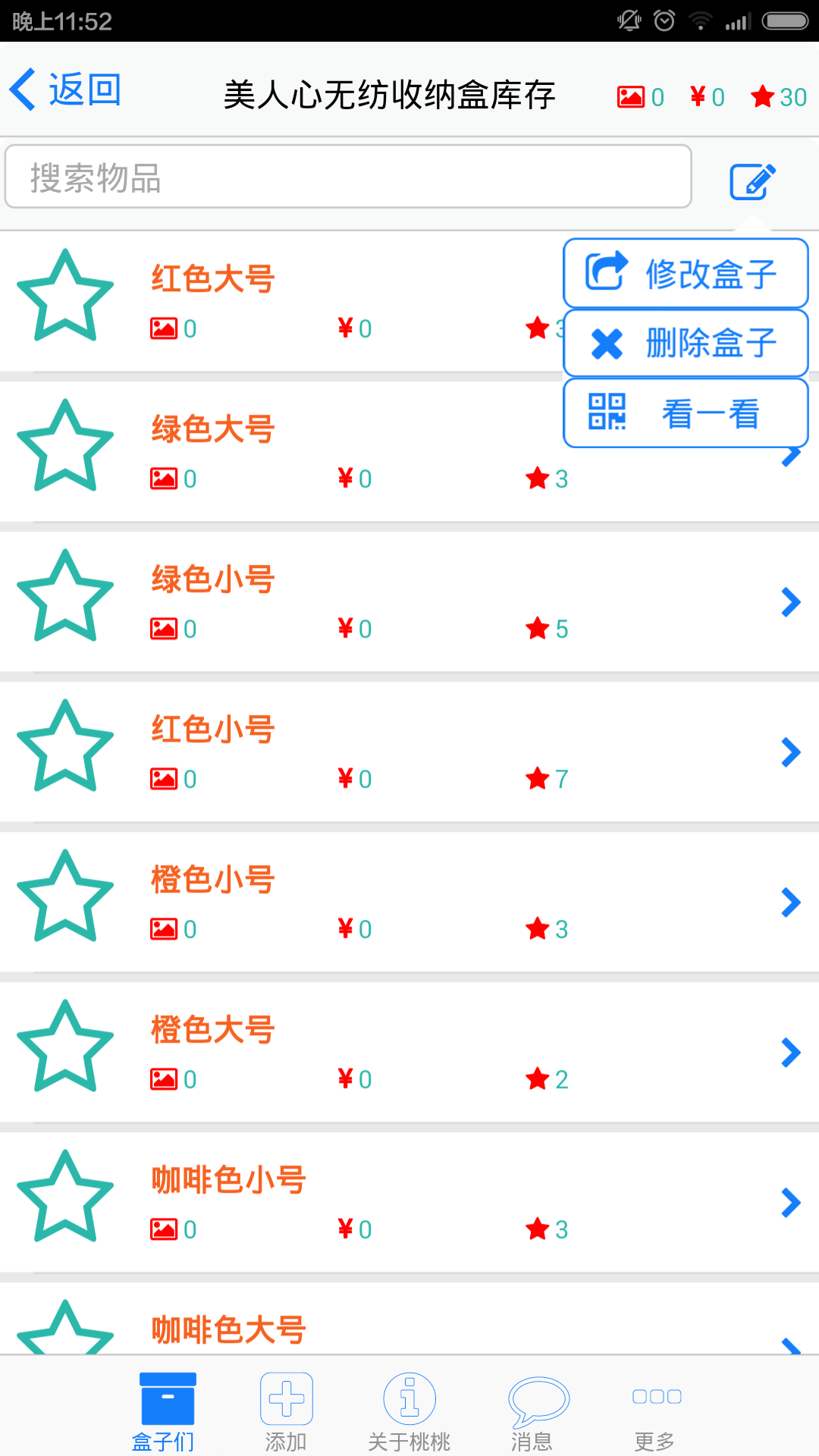Viewport: 819px width, 1456px height.
Task: Tap the 返回 back button
Action: click(65, 91)
